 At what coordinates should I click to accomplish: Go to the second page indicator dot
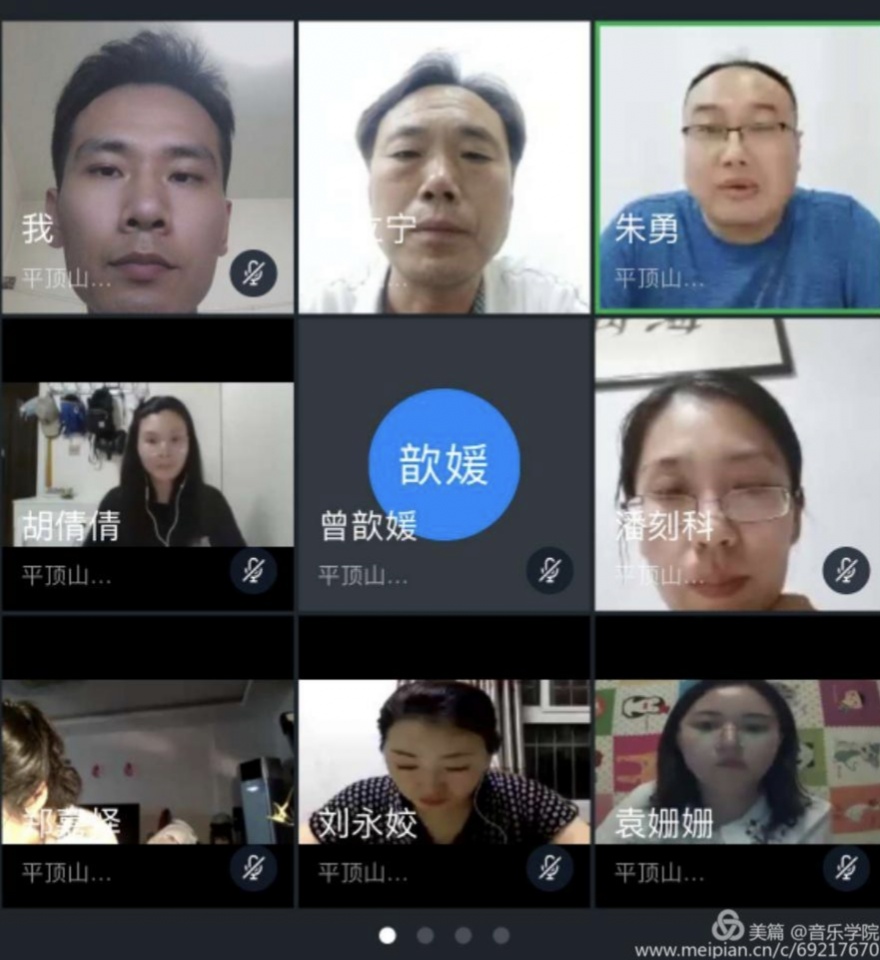[x=425, y=935]
